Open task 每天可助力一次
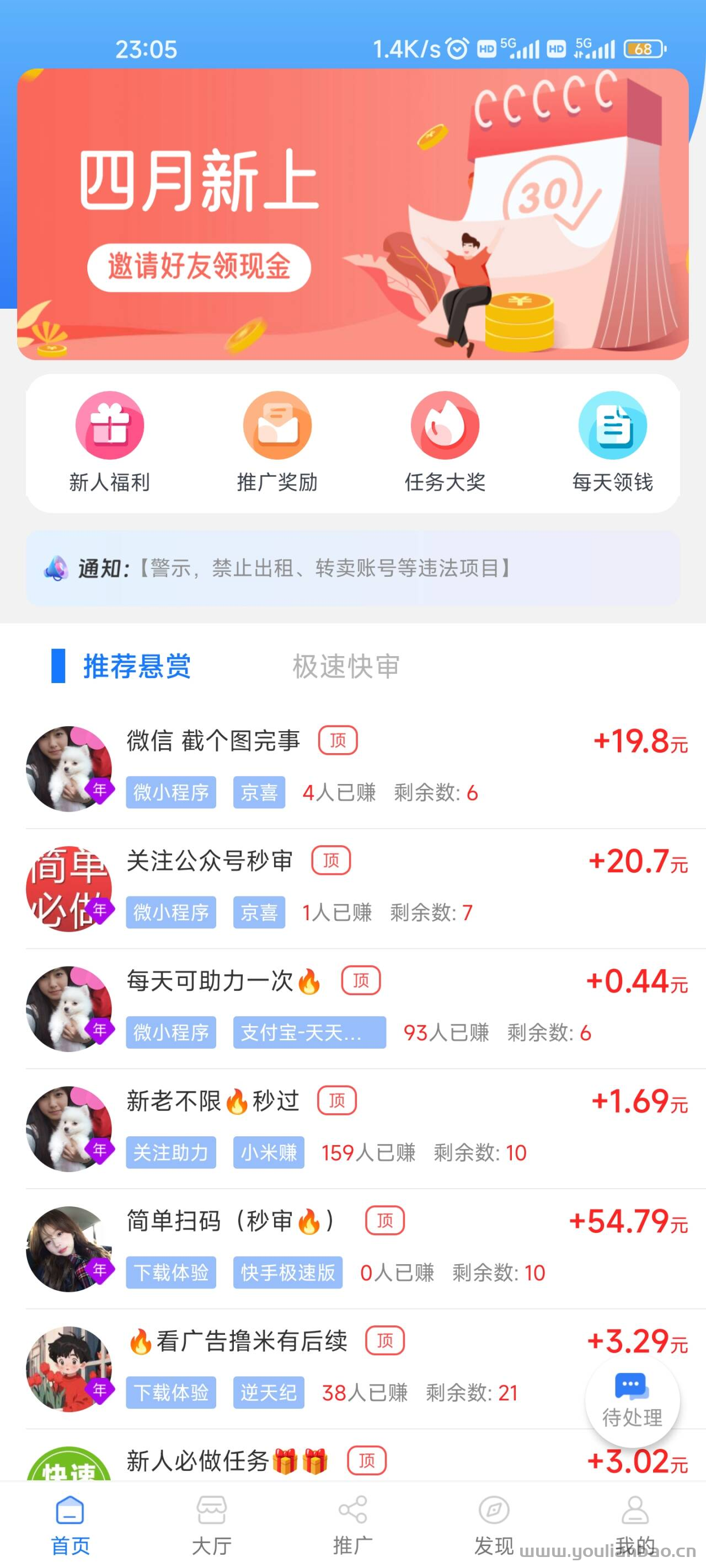The image size is (706, 1568). [366, 1008]
